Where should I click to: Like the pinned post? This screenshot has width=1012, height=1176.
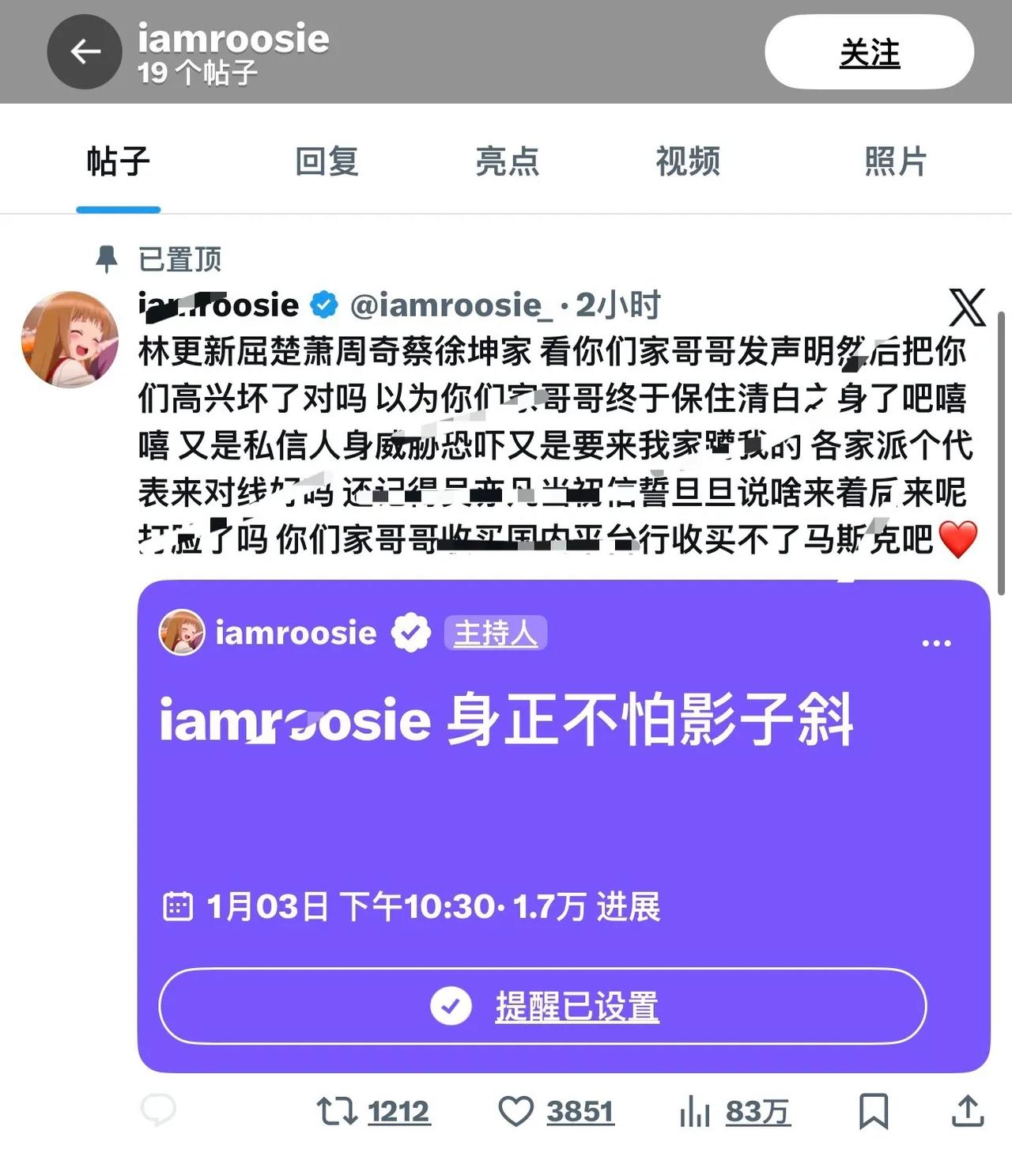516,1110
